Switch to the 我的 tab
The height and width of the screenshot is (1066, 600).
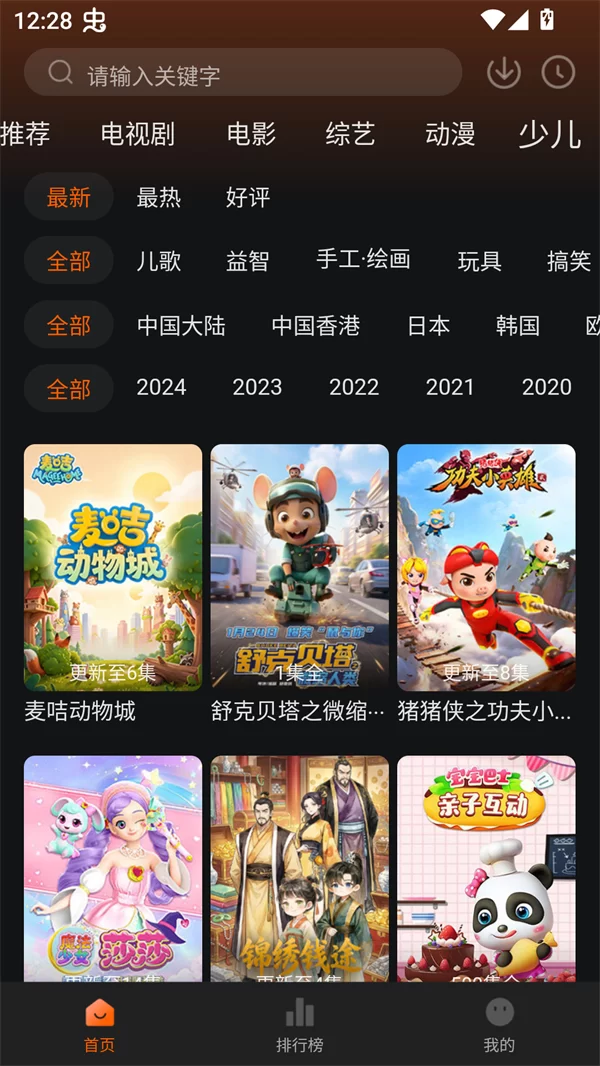tap(499, 1025)
